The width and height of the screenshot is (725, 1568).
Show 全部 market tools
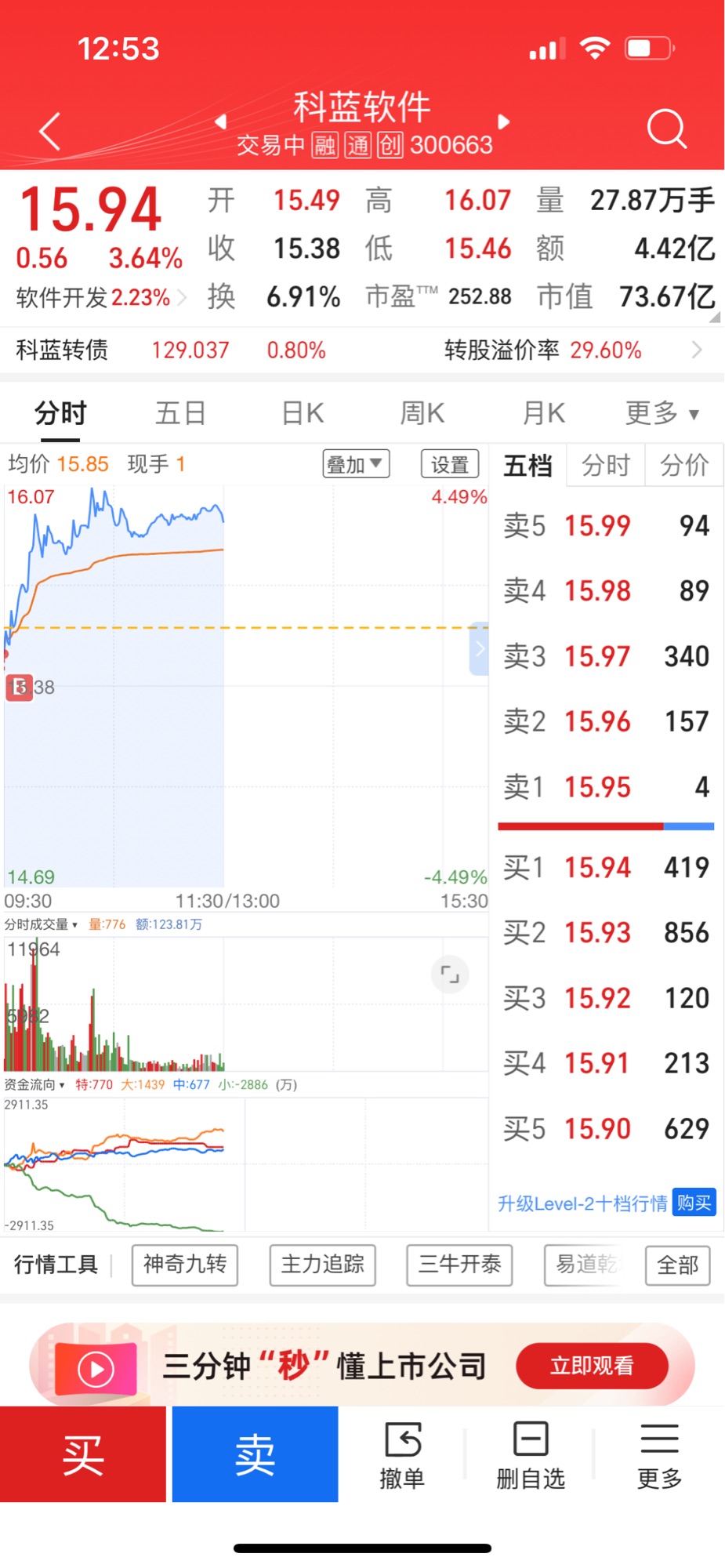pyautogui.click(x=678, y=1265)
